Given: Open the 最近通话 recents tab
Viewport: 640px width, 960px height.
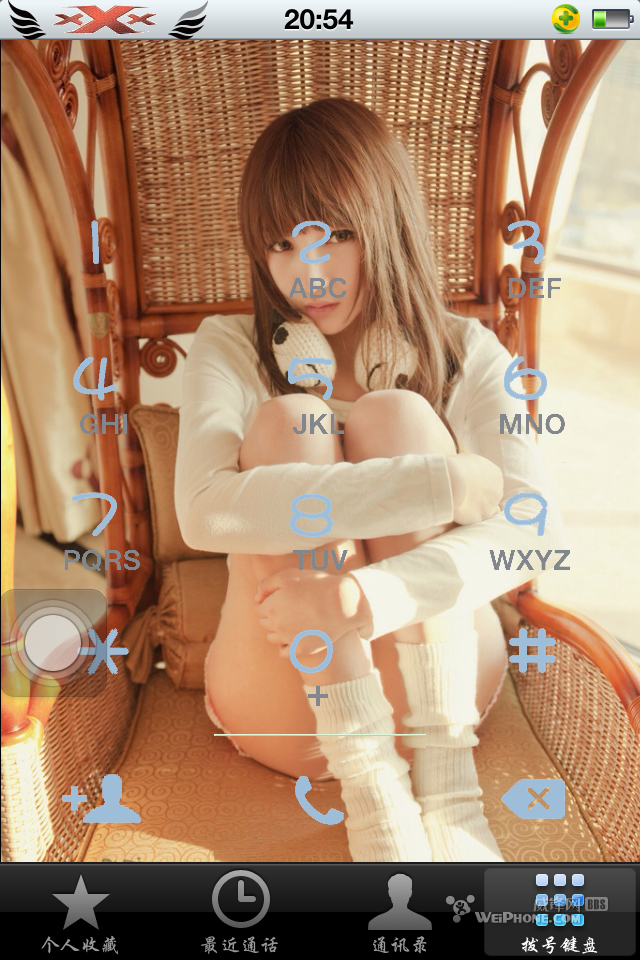Looking at the screenshot, I should coord(240,912).
